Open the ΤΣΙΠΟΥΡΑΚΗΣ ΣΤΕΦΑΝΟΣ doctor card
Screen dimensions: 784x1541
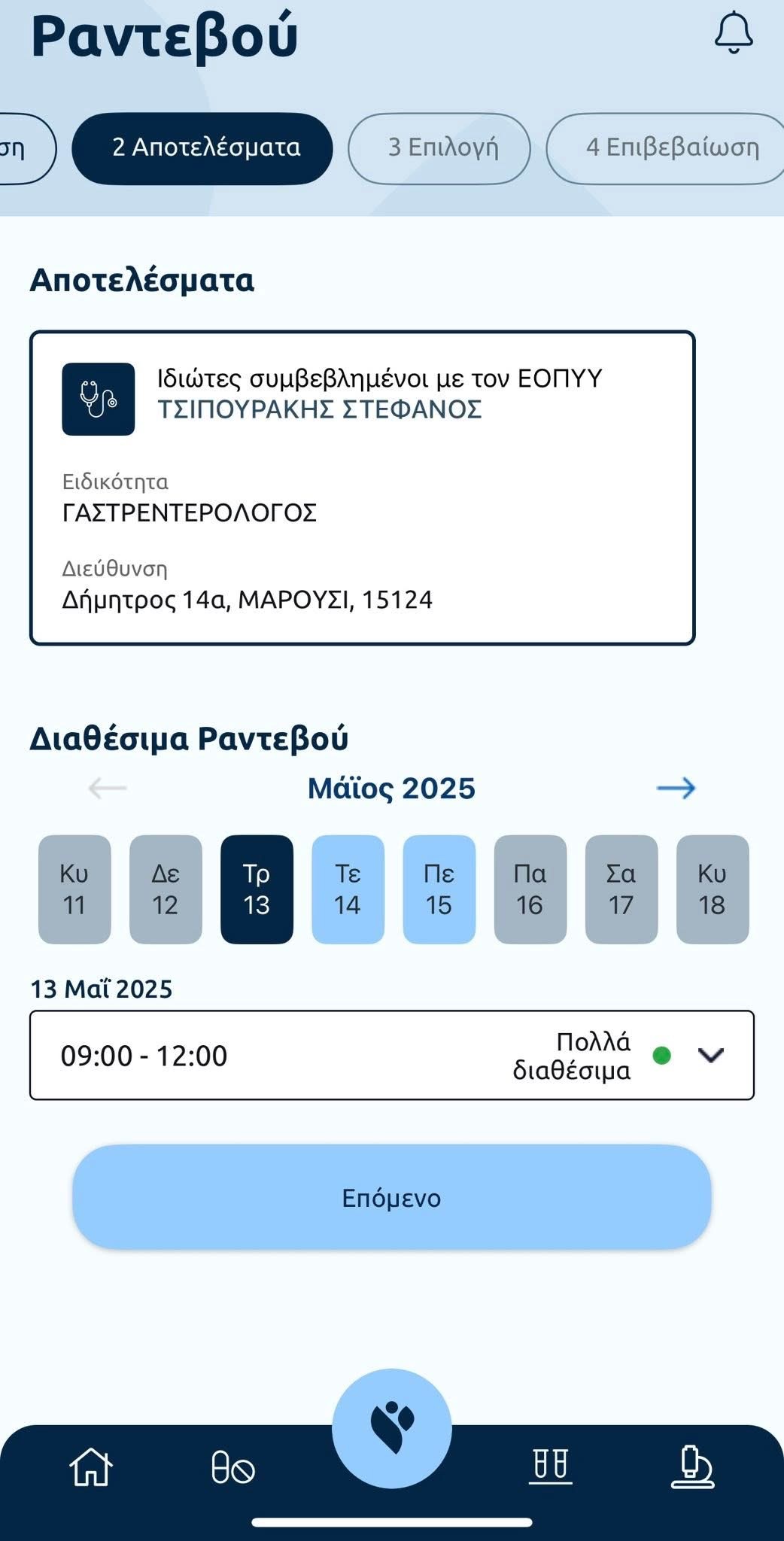(x=362, y=488)
